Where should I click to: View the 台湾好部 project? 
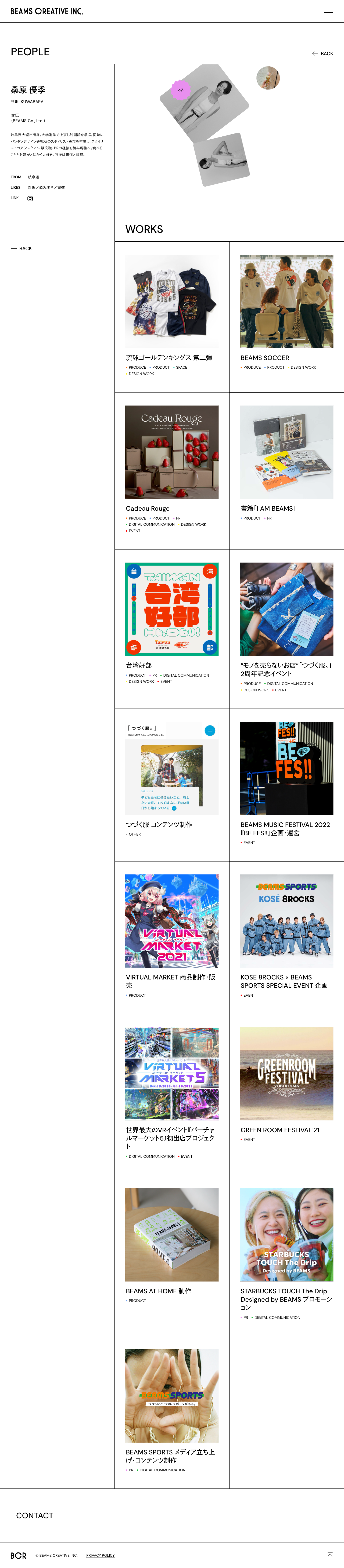(x=172, y=609)
